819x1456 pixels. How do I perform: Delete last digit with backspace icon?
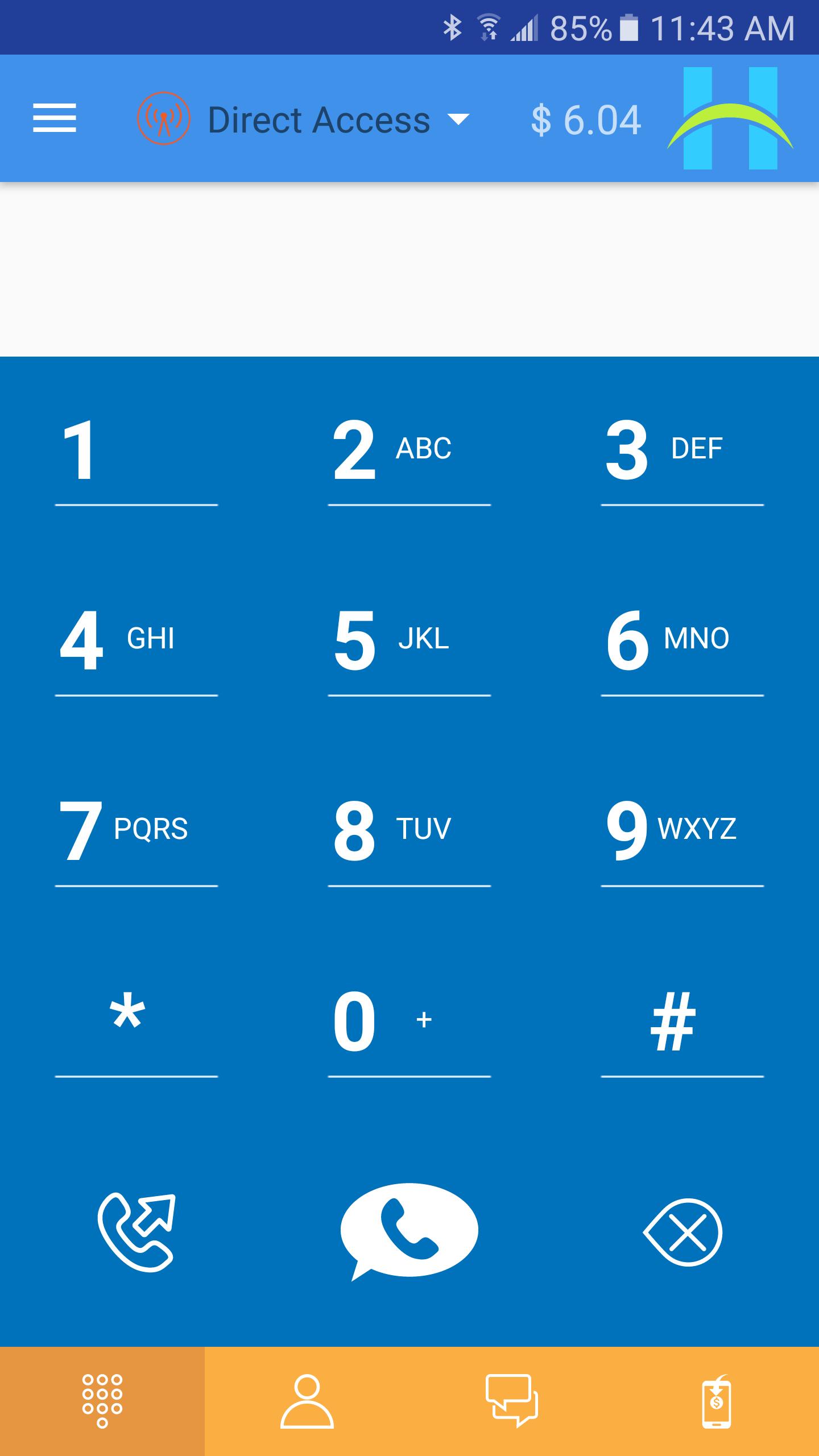682,1231
